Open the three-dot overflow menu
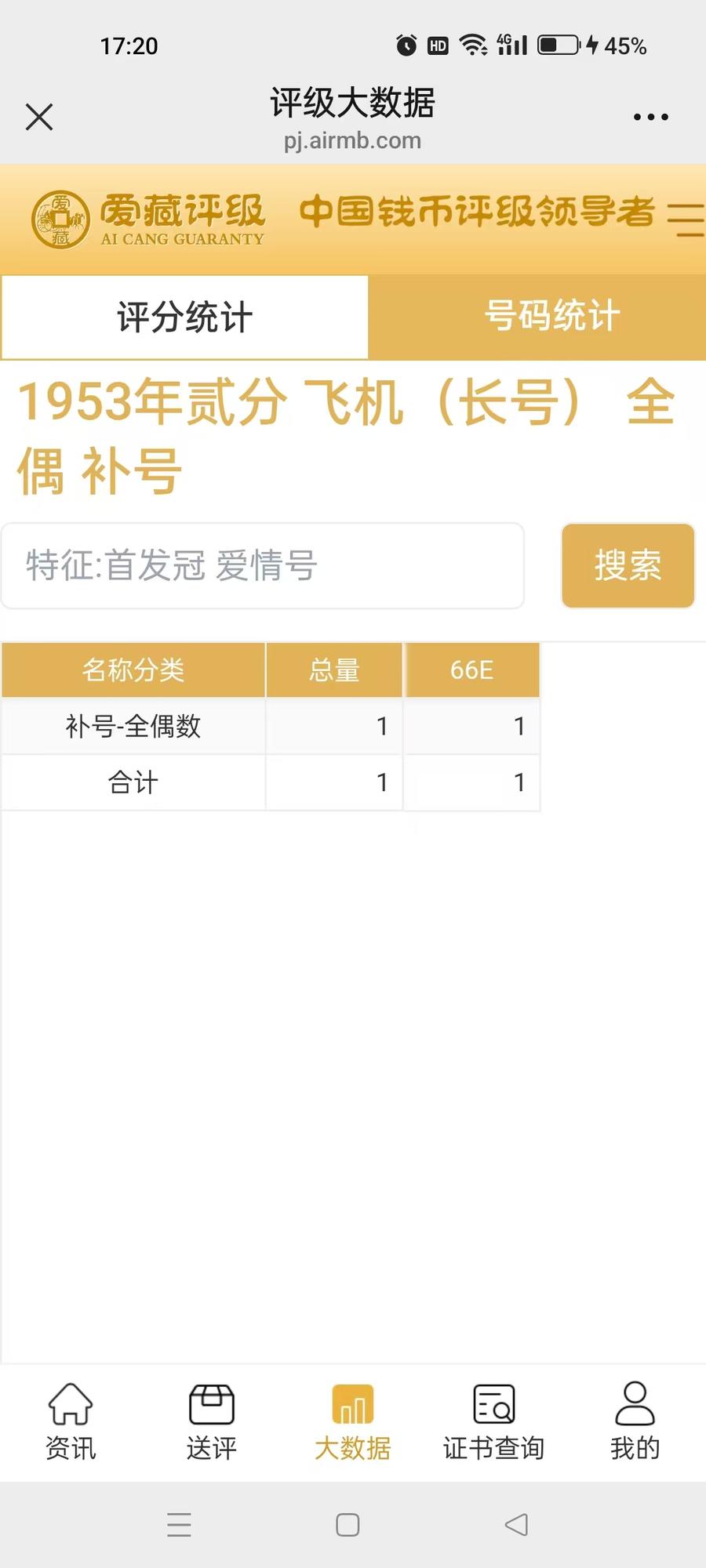The image size is (706, 1568). (650, 117)
